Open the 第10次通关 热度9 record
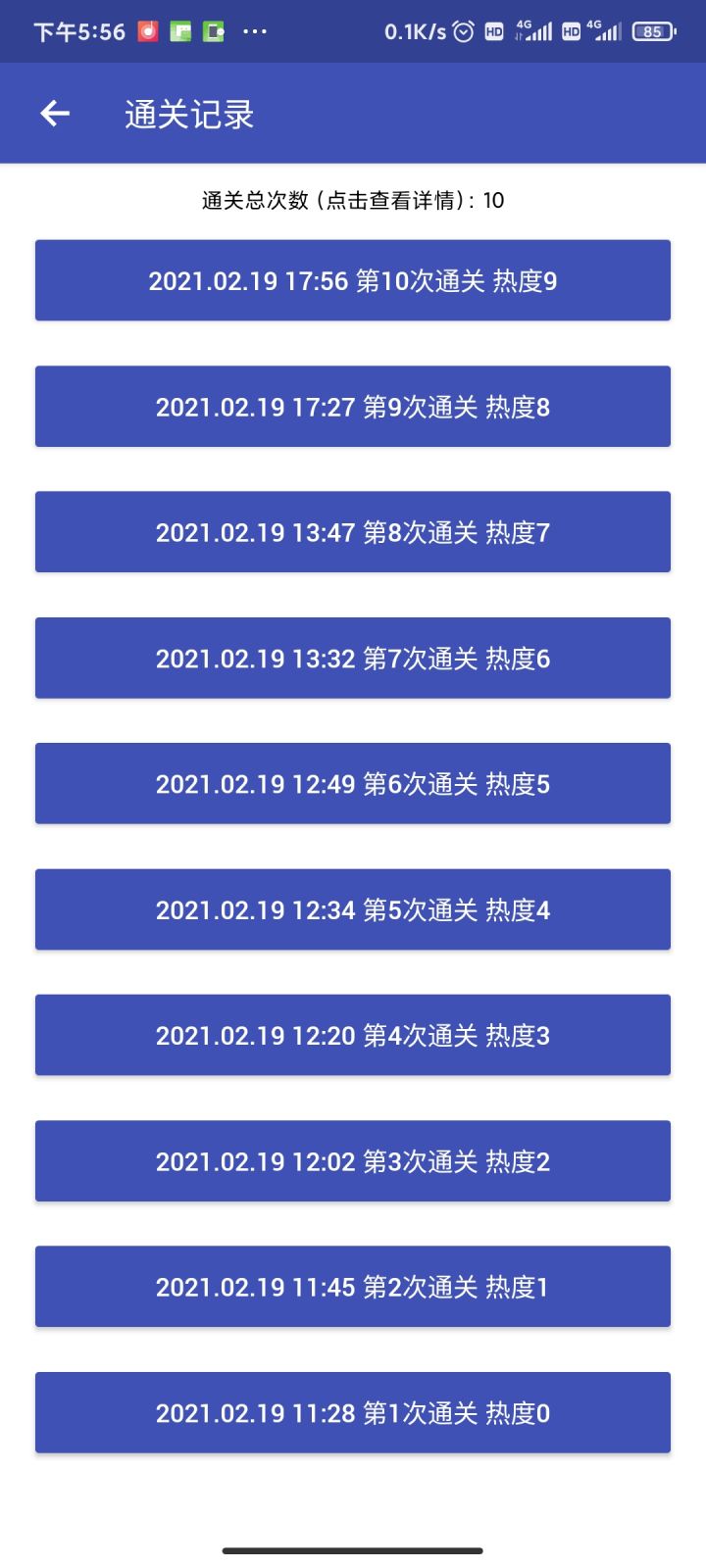 tap(353, 281)
